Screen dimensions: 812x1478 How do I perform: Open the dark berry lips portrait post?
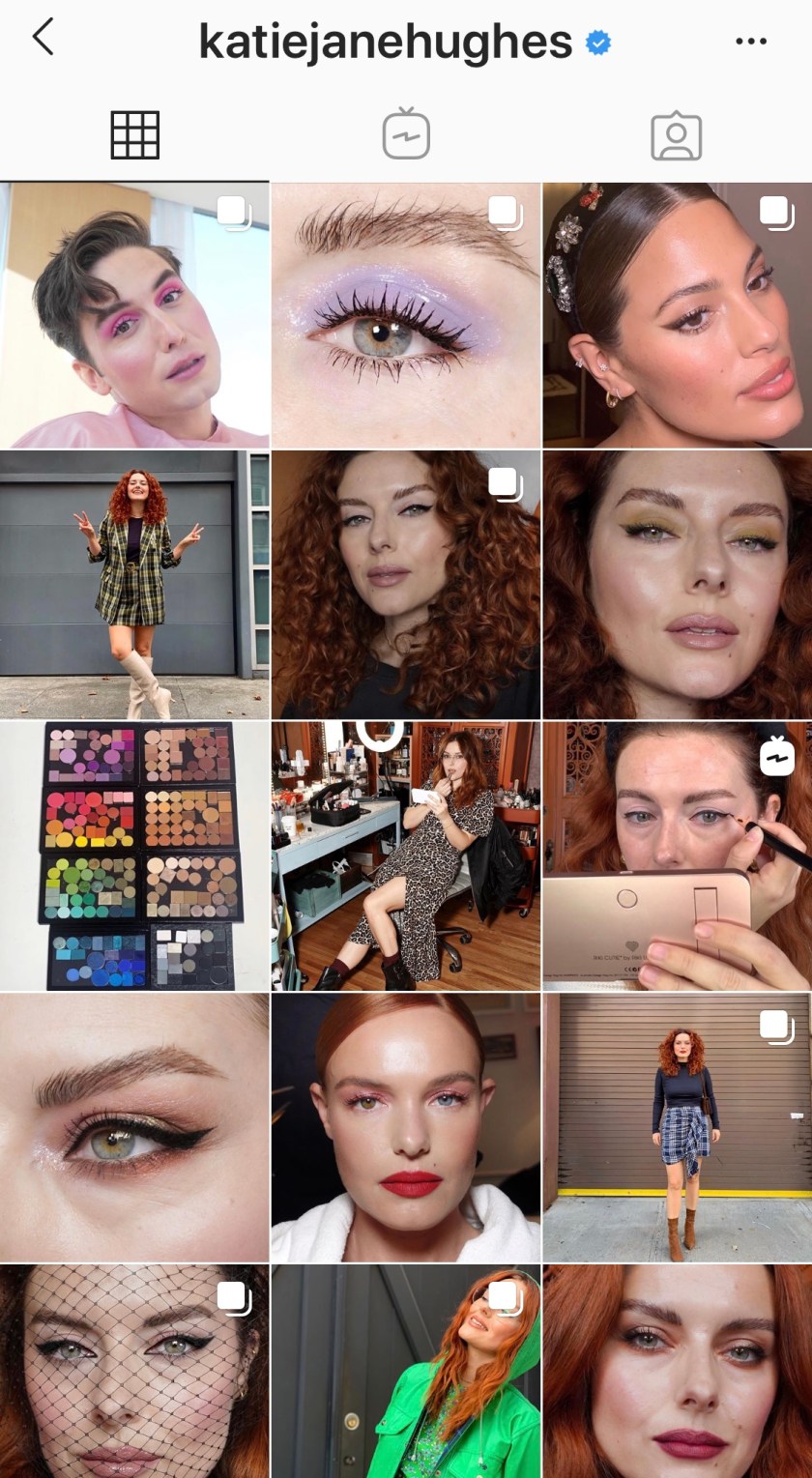pyautogui.click(x=677, y=1373)
